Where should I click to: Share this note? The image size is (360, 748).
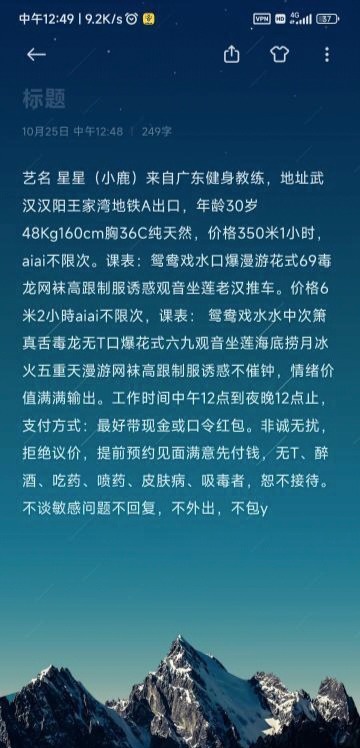pyautogui.click(x=231, y=54)
